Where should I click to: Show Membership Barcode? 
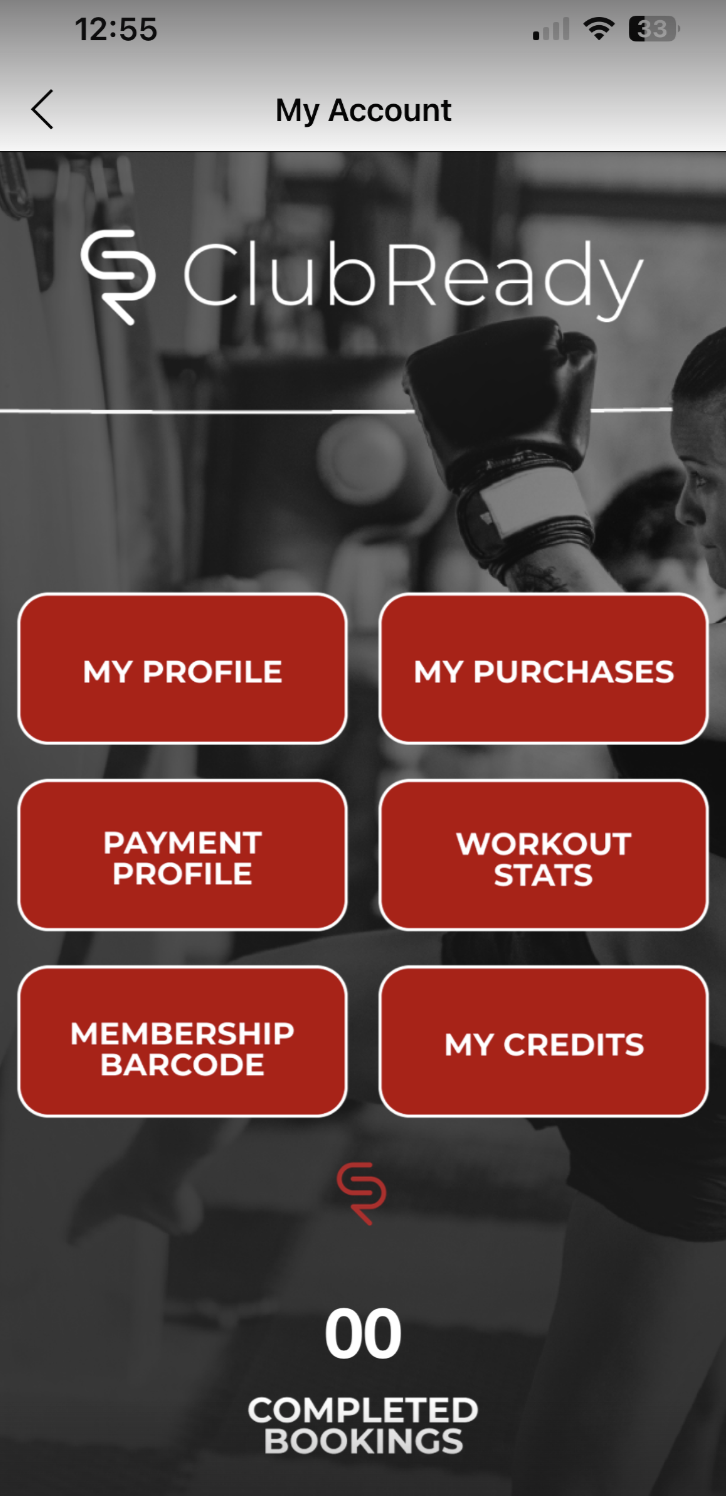point(183,1042)
